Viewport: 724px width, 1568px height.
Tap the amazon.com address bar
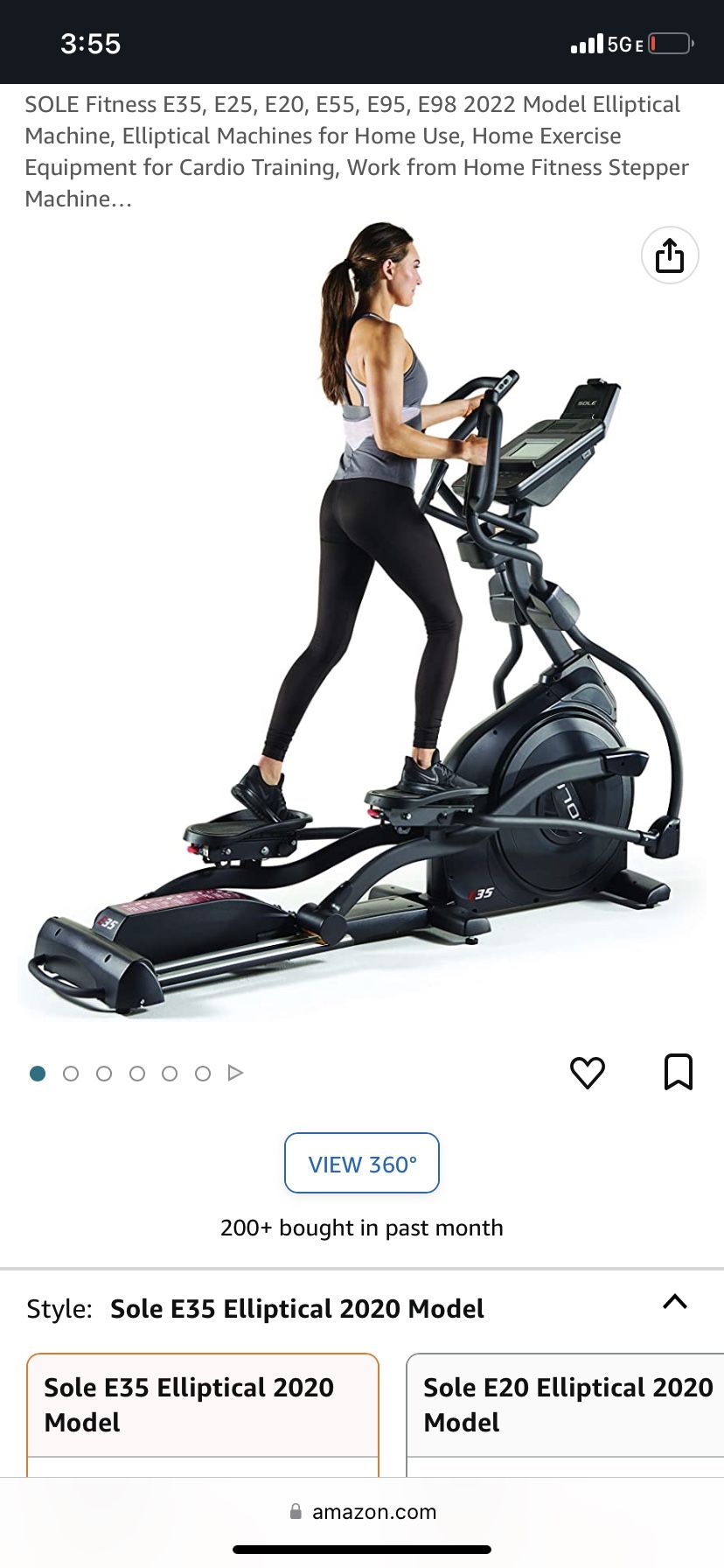(x=362, y=1512)
